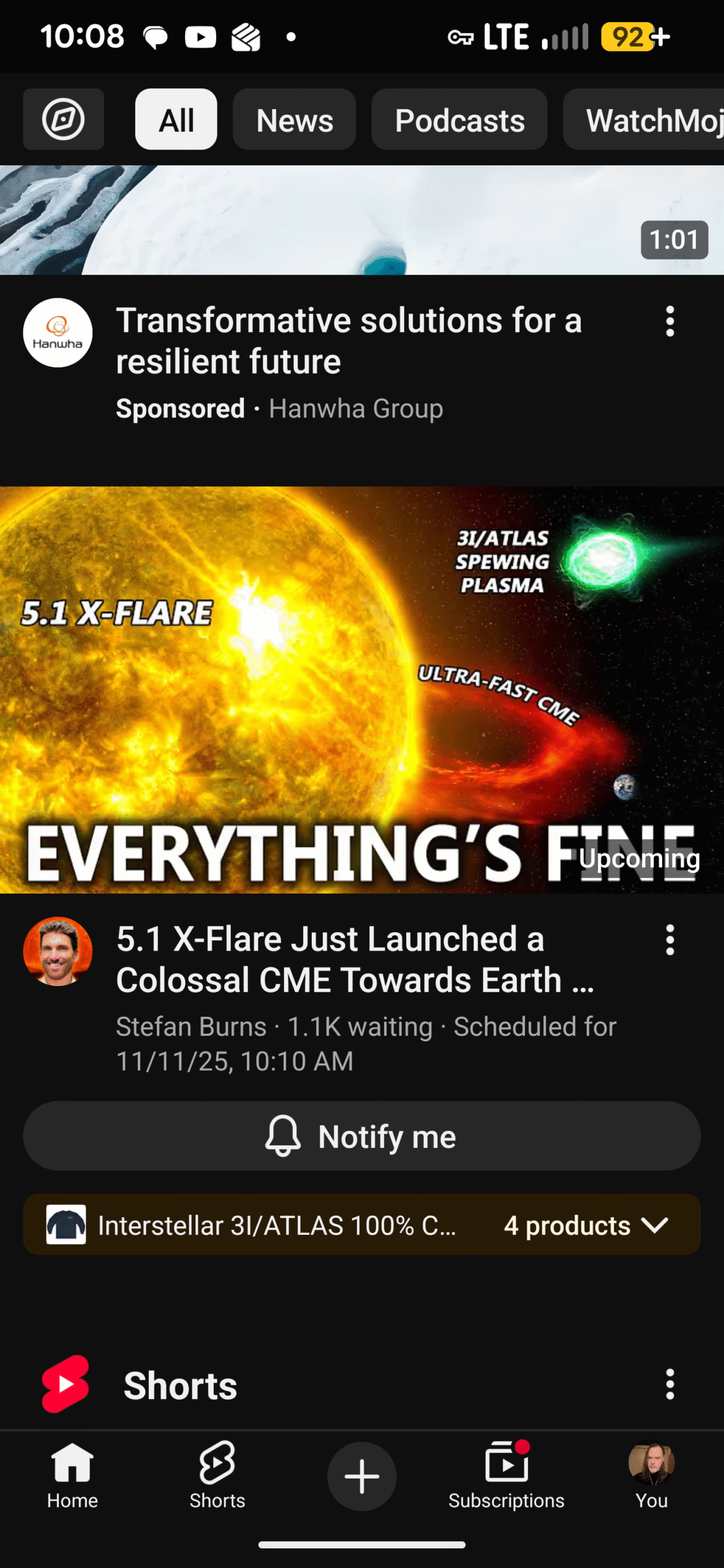Tap Notify me for the upcoming stream
The height and width of the screenshot is (1568, 724).
click(x=361, y=1136)
